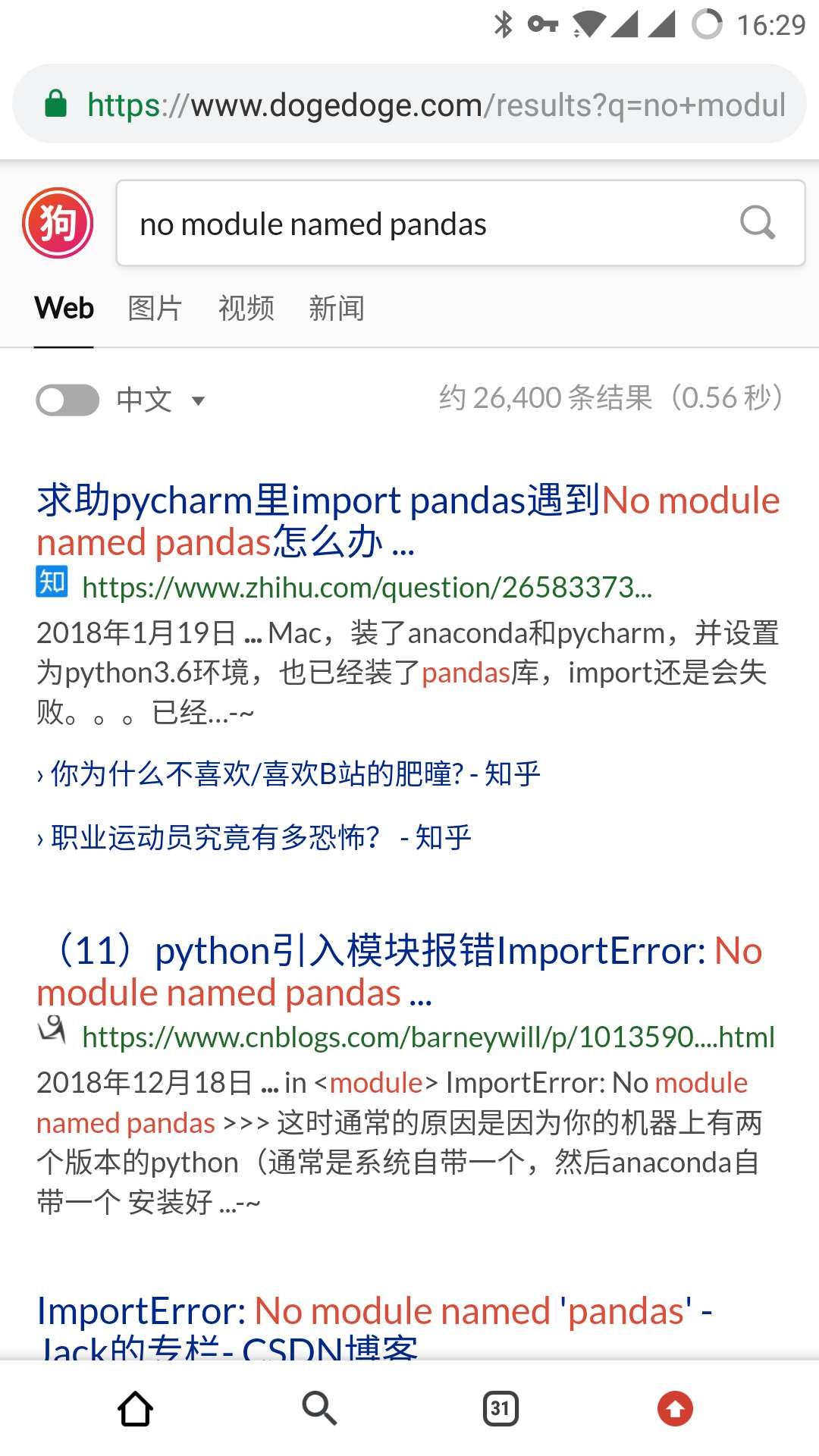Focus the search box with pandas query
The height and width of the screenshot is (1456, 819).
coord(425,224)
